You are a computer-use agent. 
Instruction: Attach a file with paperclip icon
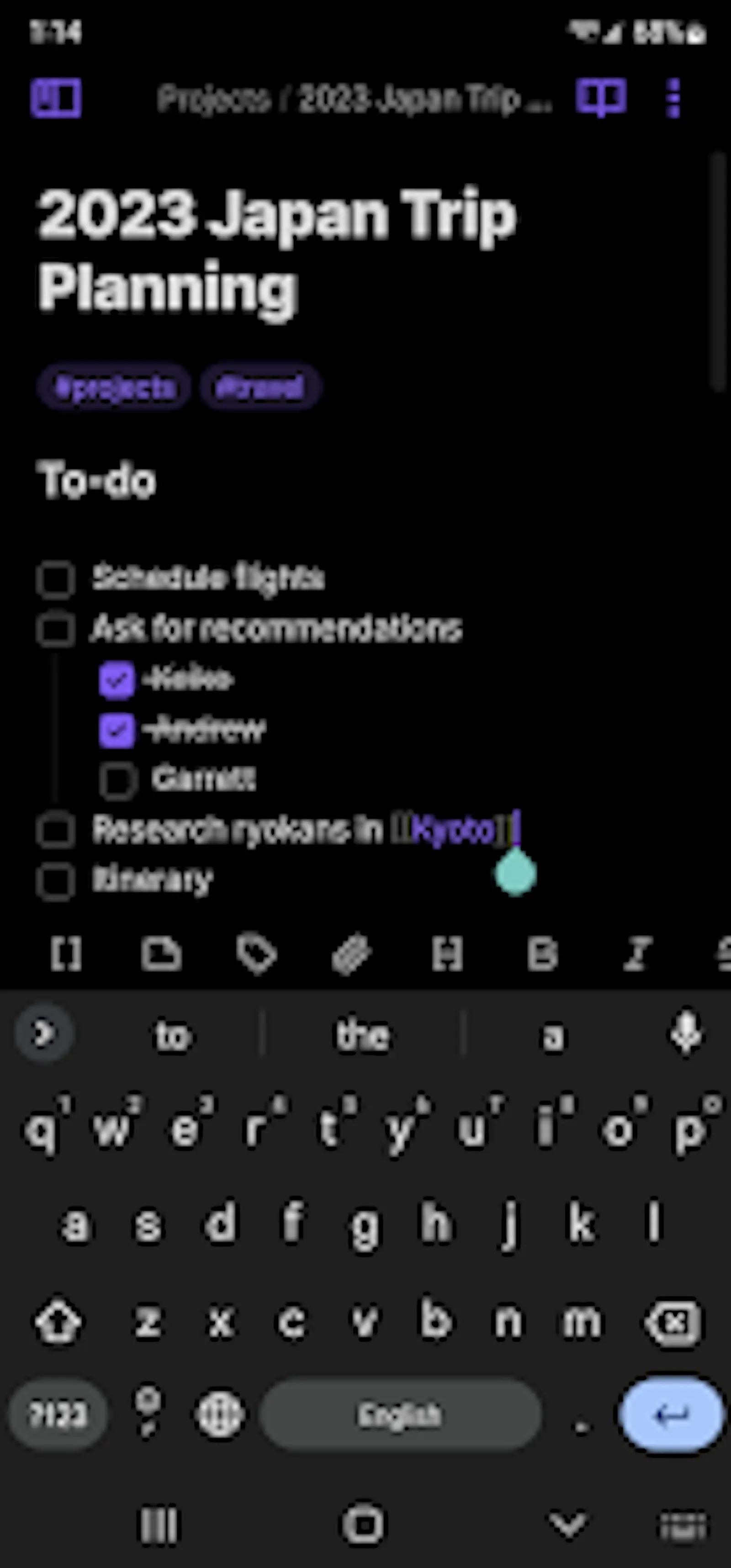(351, 953)
